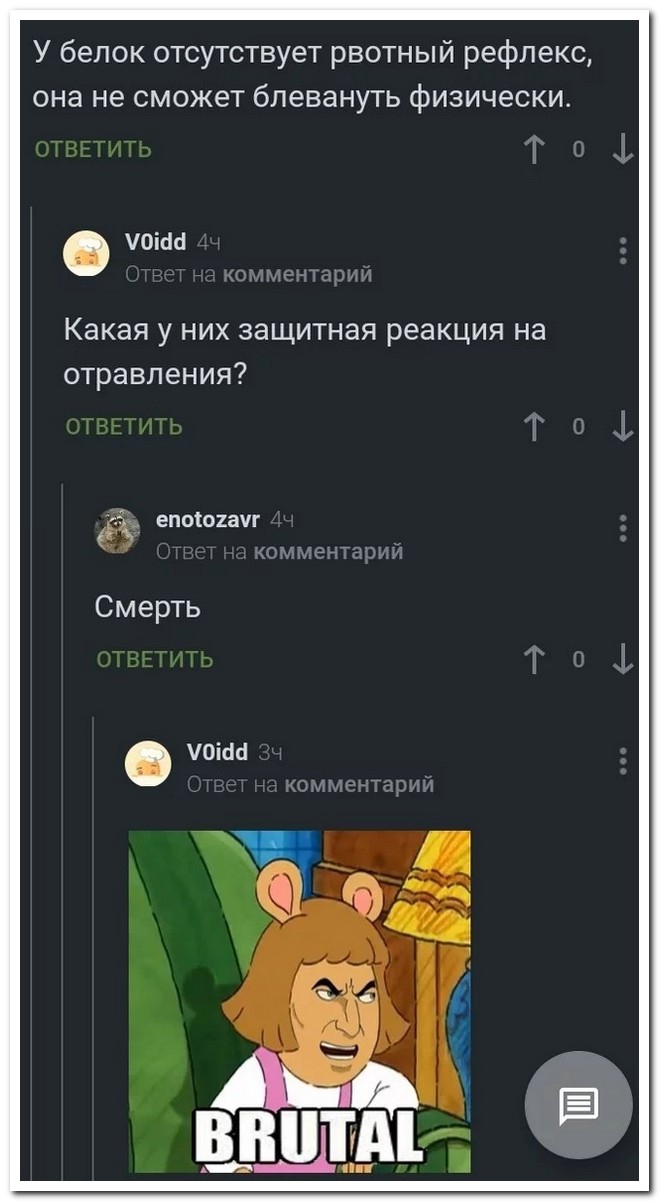The width and height of the screenshot is (660, 1202).
Task: Downvote the comment about squirrels' vomit reflex
Action: pyautogui.click(x=622, y=150)
